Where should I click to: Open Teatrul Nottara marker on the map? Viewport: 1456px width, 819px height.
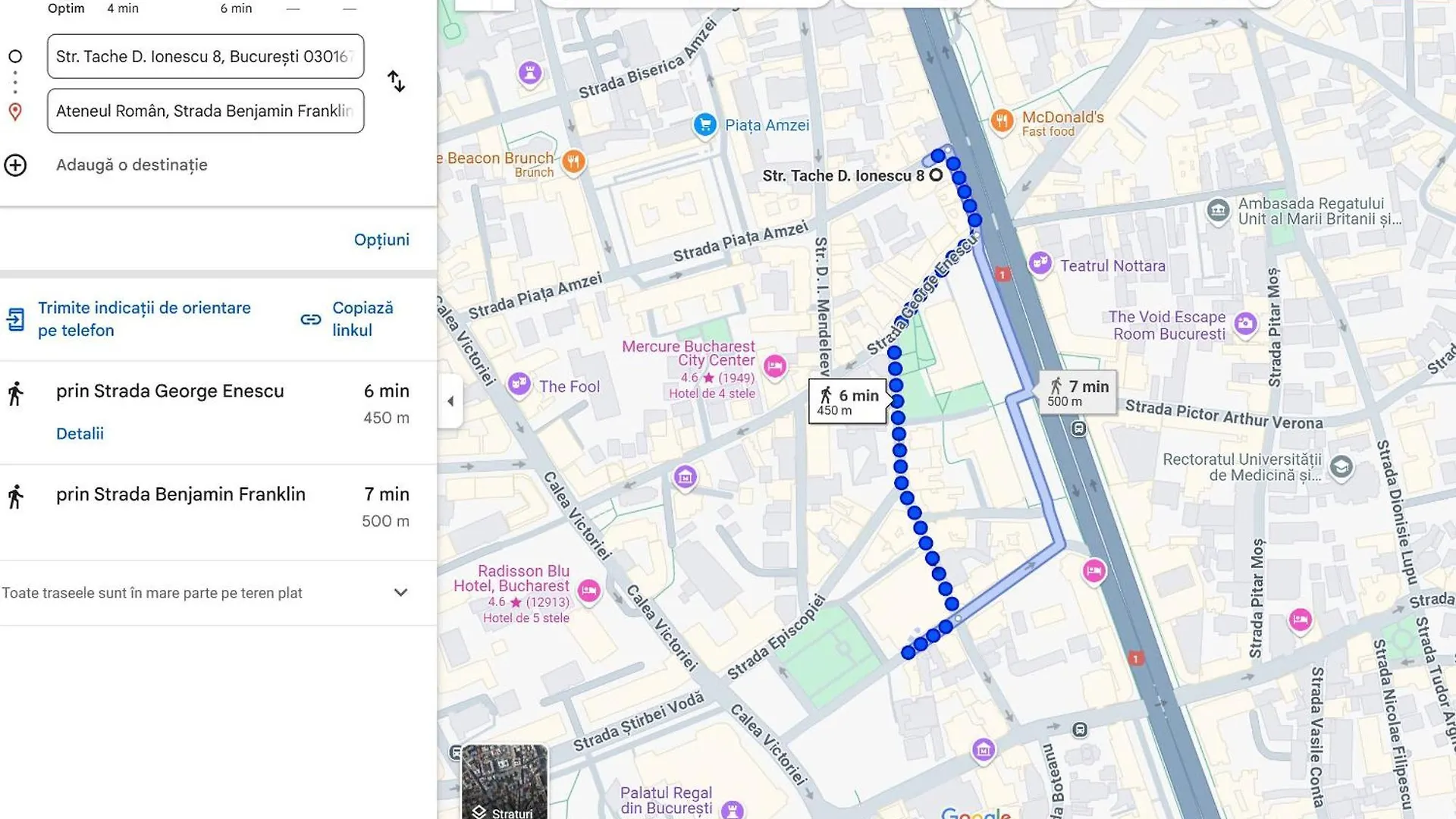[1040, 264]
